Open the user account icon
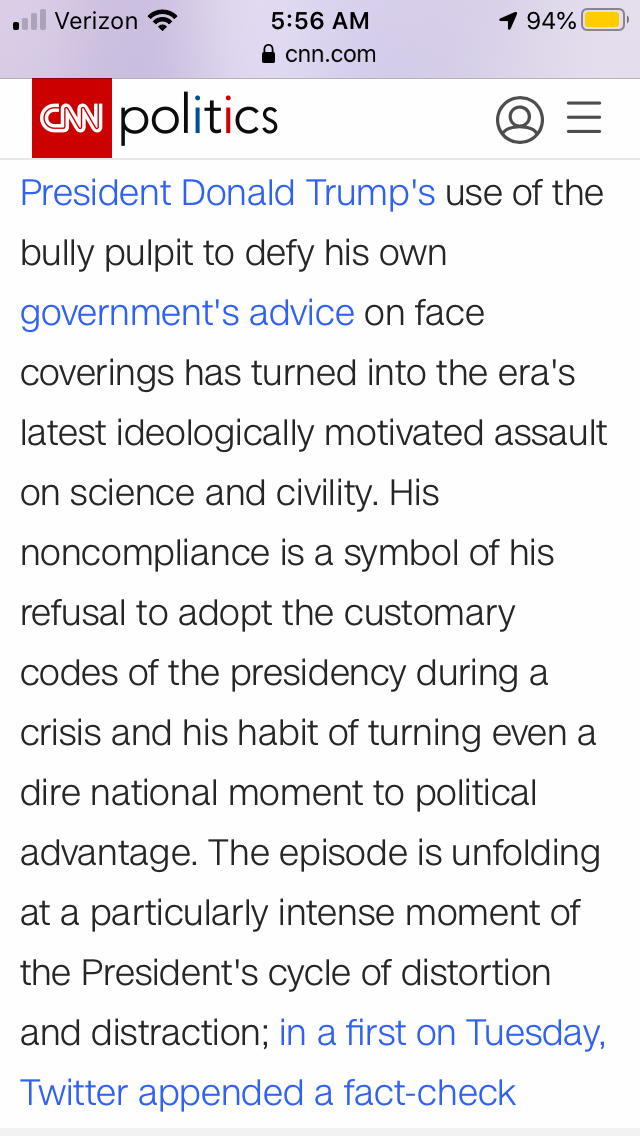 point(520,120)
